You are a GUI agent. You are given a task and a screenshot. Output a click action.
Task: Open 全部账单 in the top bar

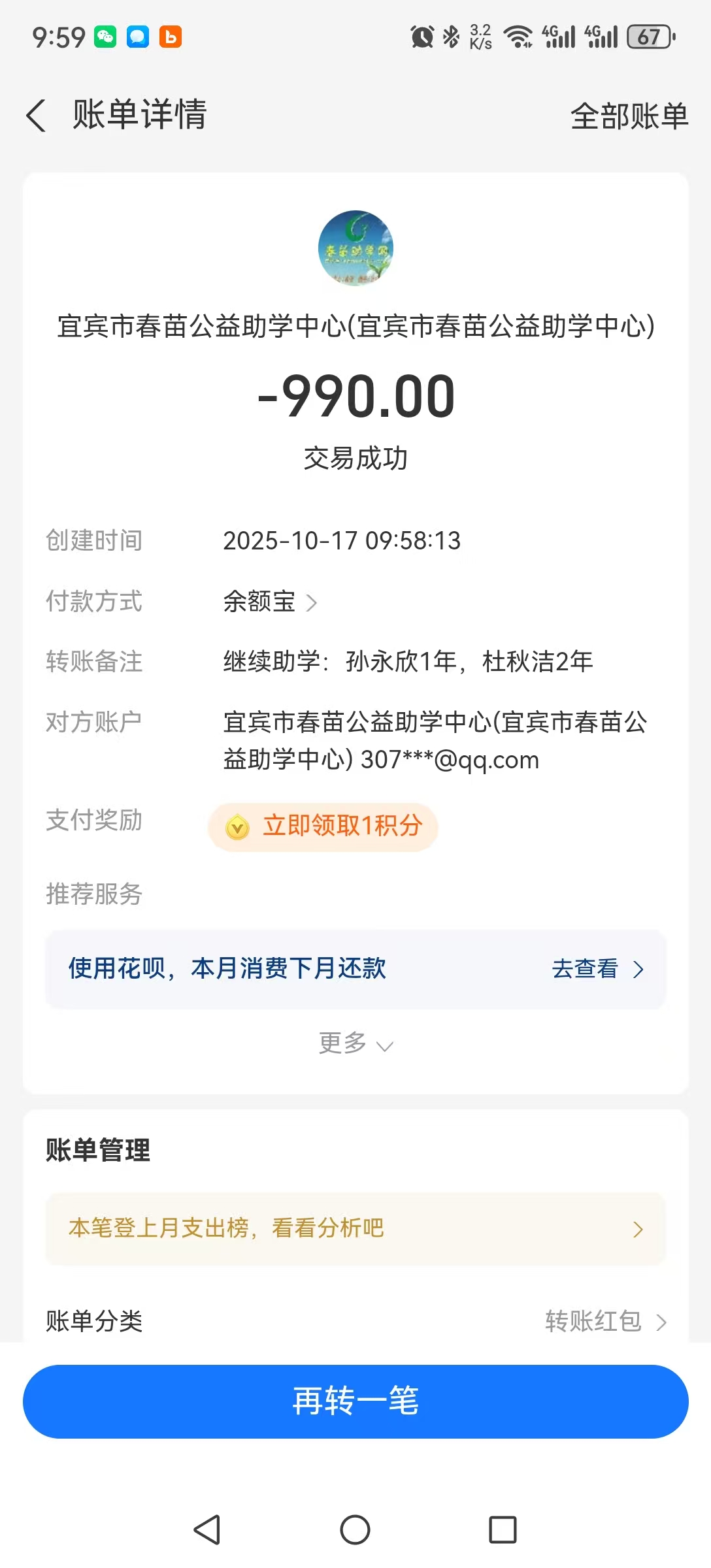tap(629, 116)
